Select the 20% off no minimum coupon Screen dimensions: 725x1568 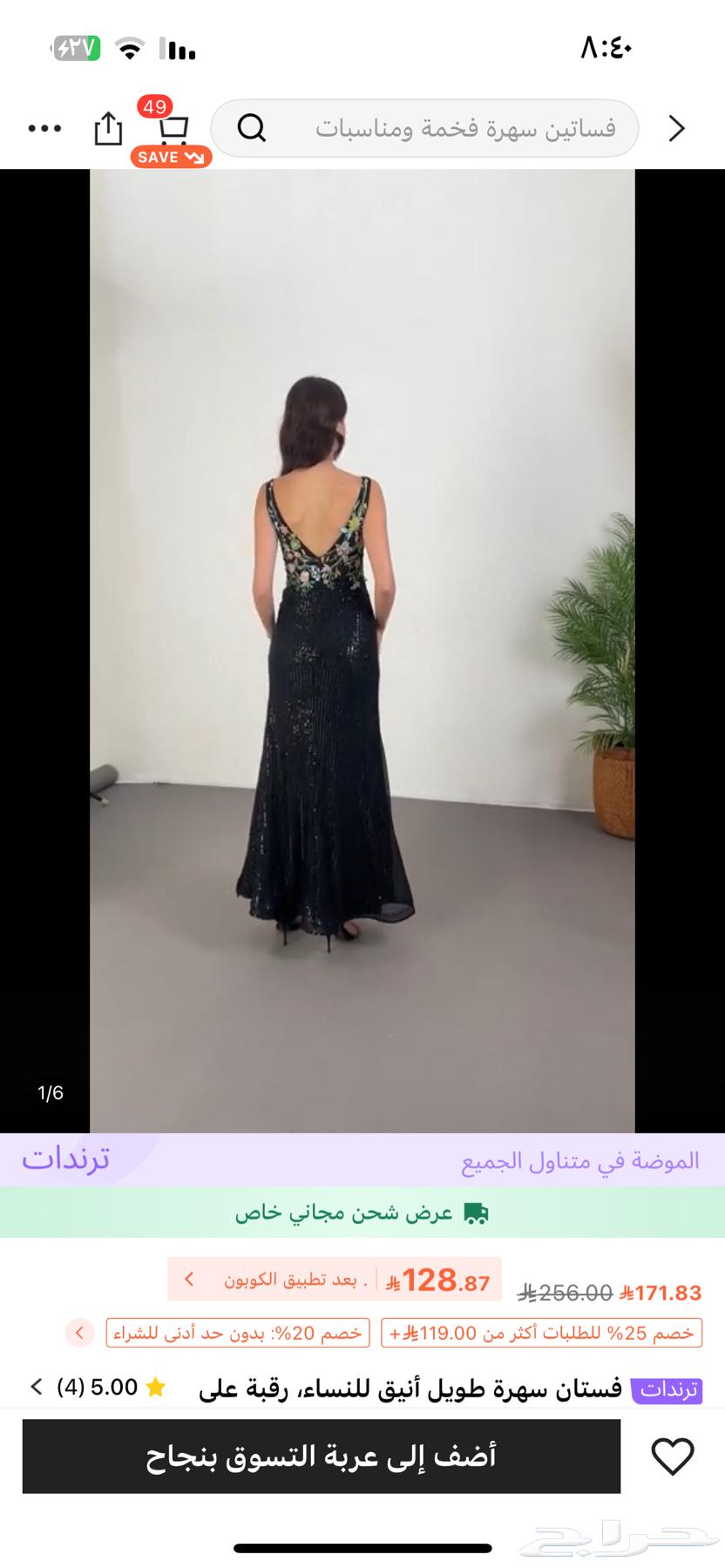tap(238, 1333)
